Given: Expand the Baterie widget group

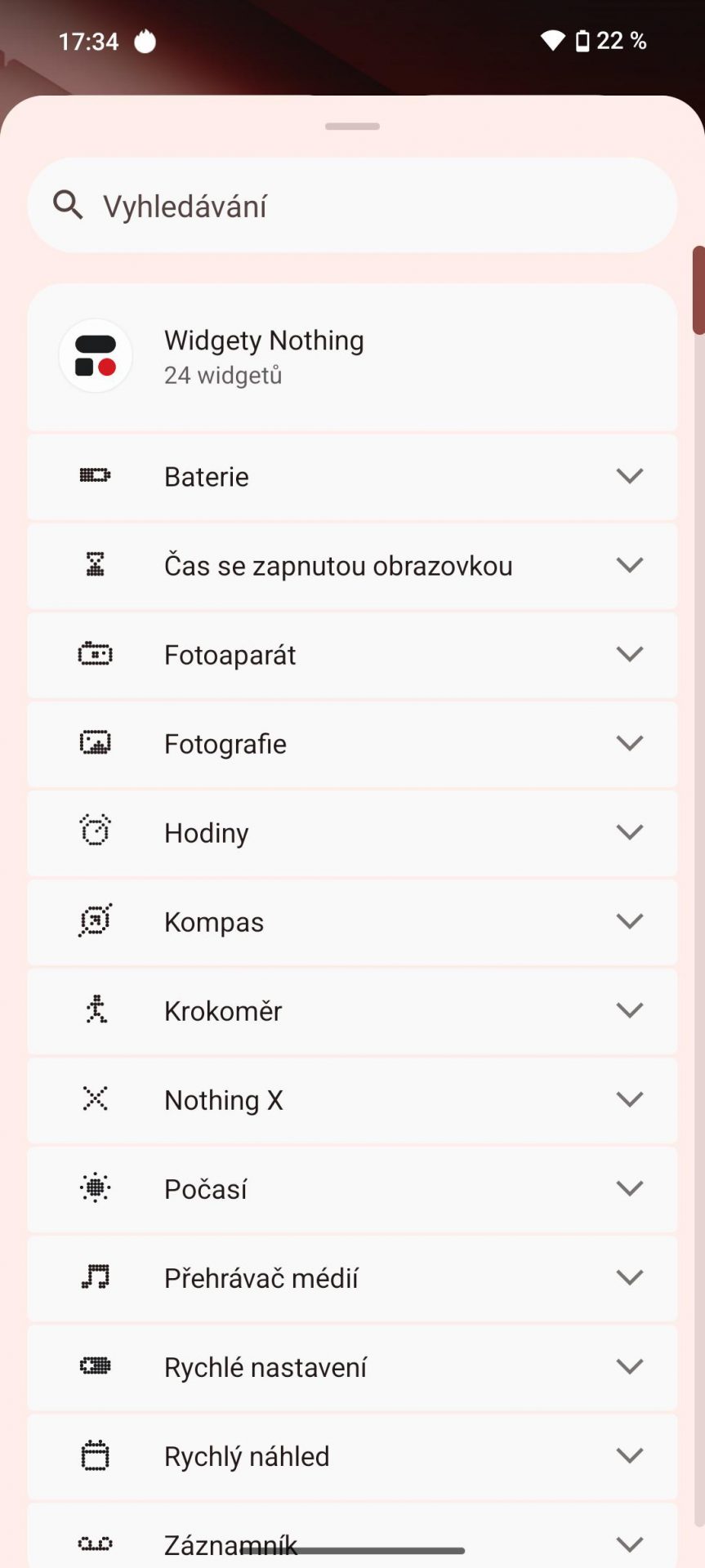Looking at the screenshot, I should coord(352,476).
